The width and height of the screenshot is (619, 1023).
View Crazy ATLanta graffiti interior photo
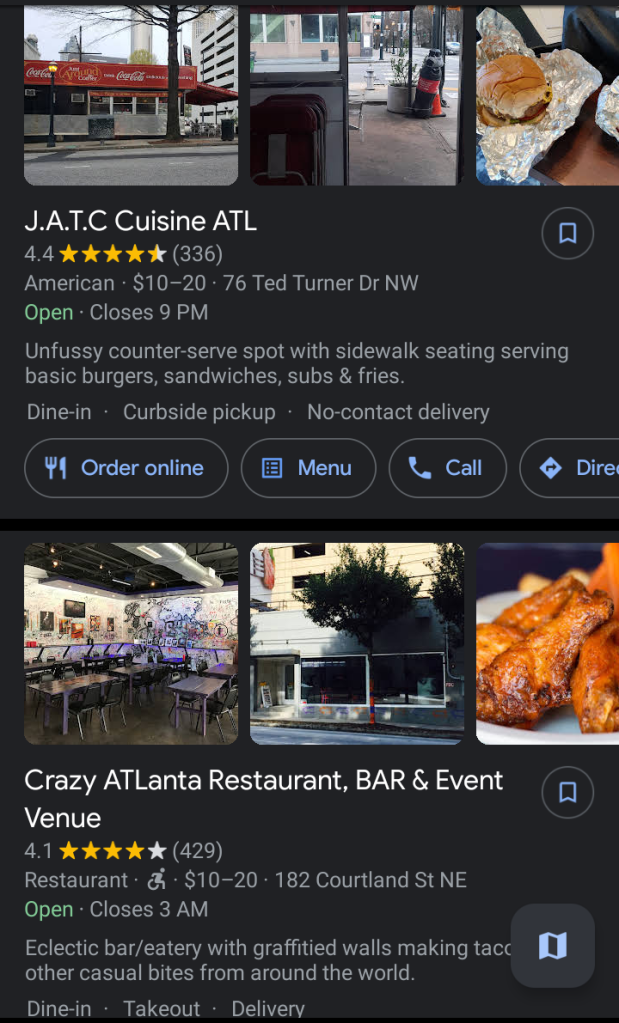tap(131, 644)
